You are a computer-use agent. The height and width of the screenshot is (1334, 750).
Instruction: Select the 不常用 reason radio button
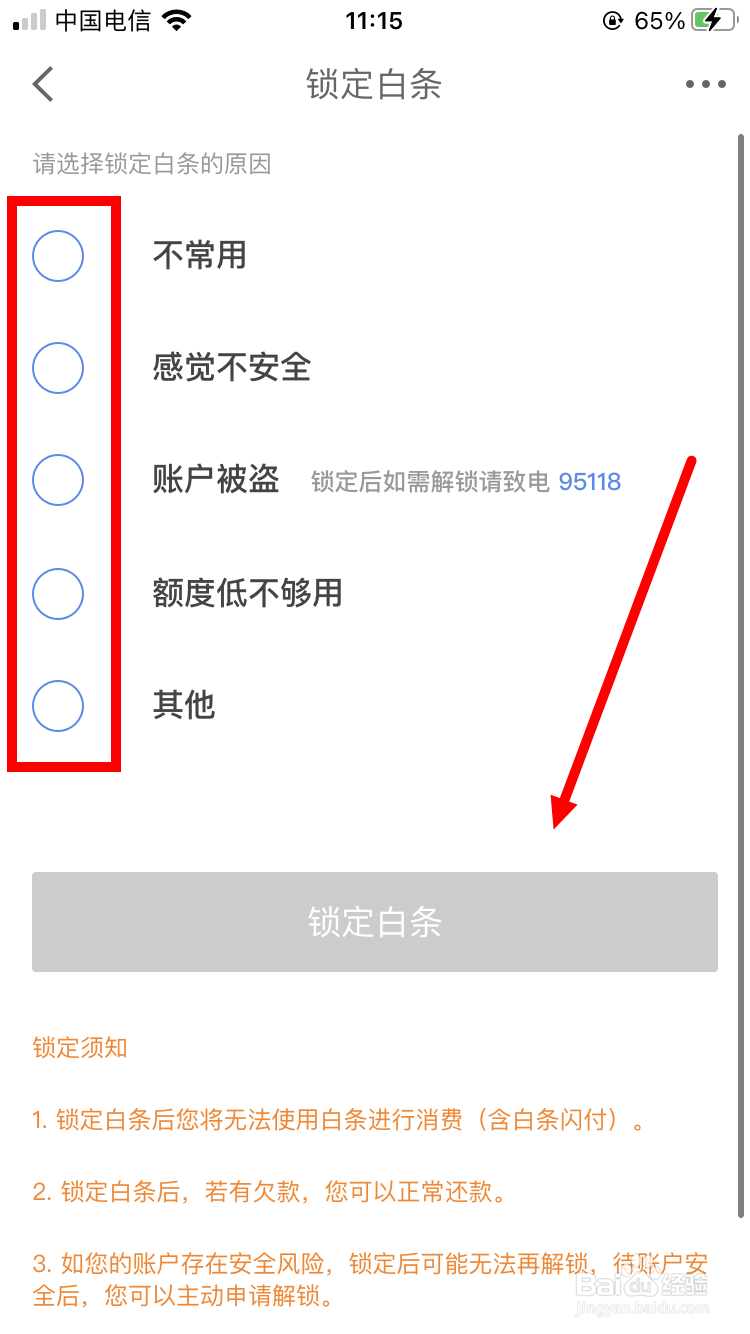[x=57, y=256]
